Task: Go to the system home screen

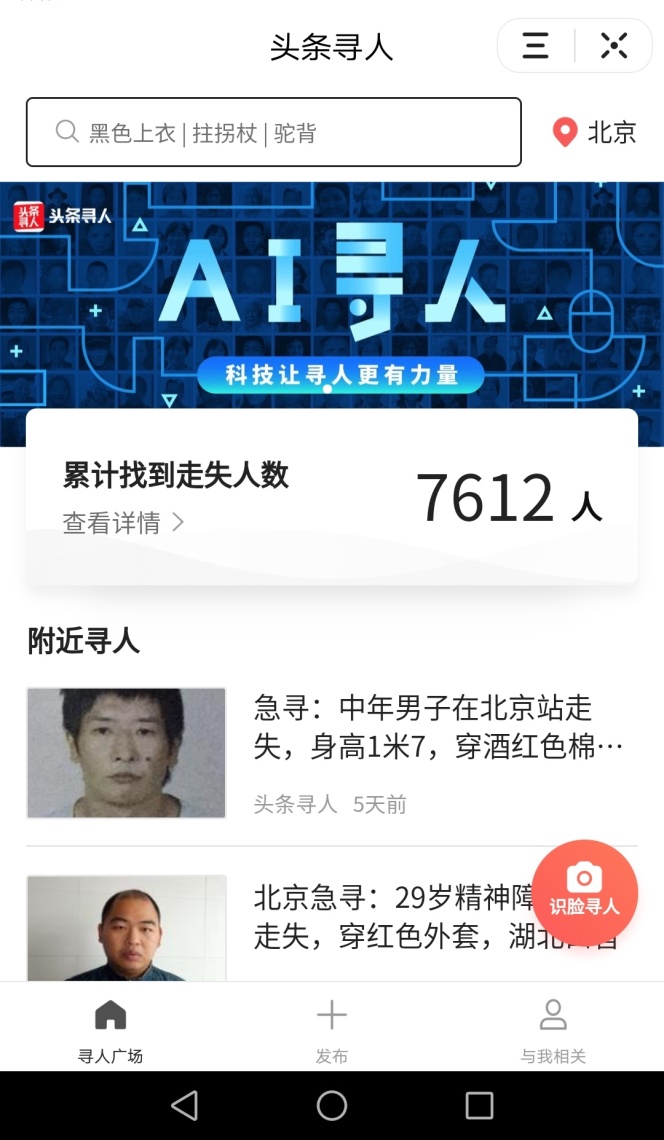Action: [332, 1105]
